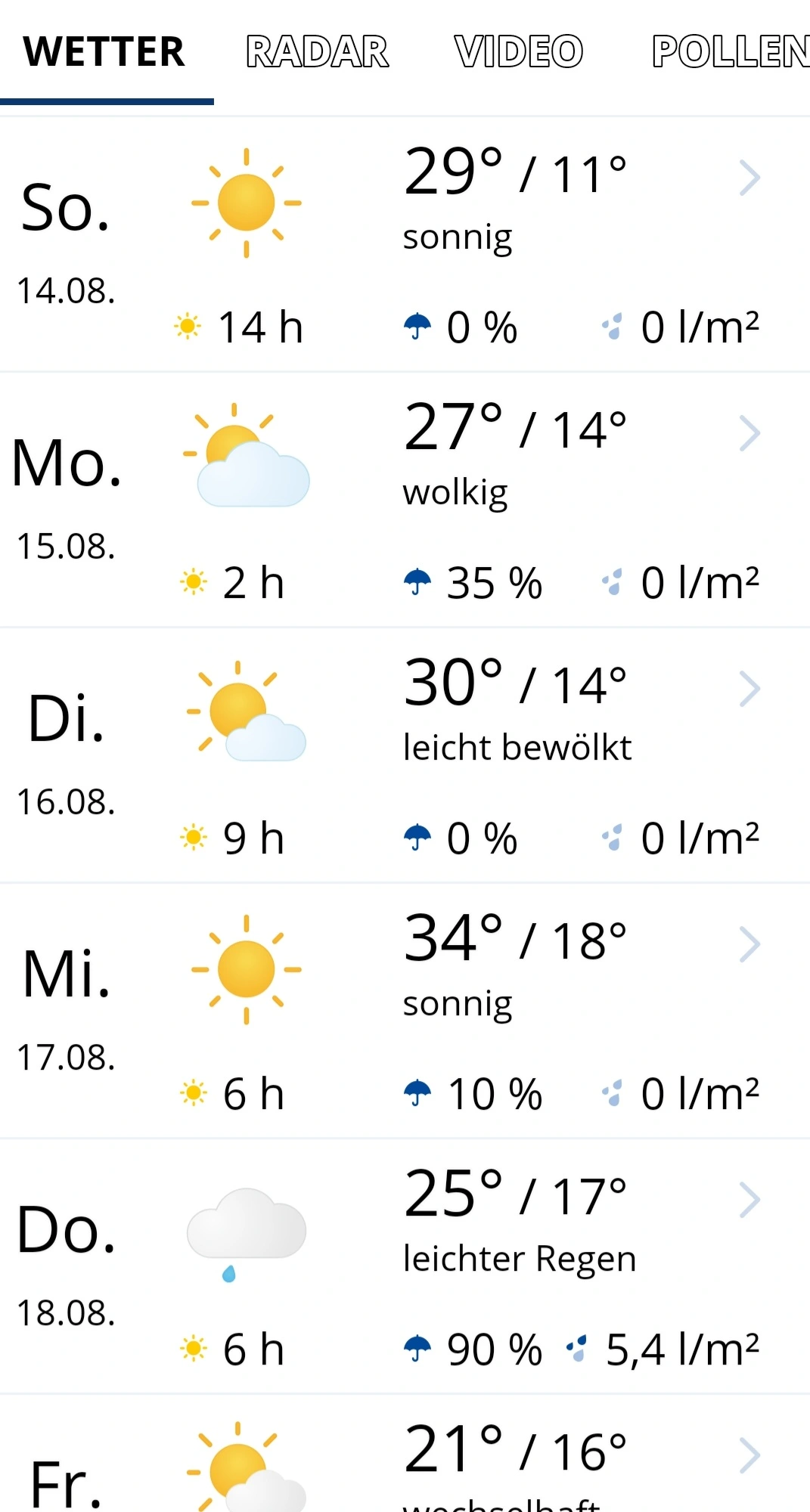The image size is (810, 1512).
Task: Open Monday 15.08. wolkig forecast
Action: [x=405, y=500]
